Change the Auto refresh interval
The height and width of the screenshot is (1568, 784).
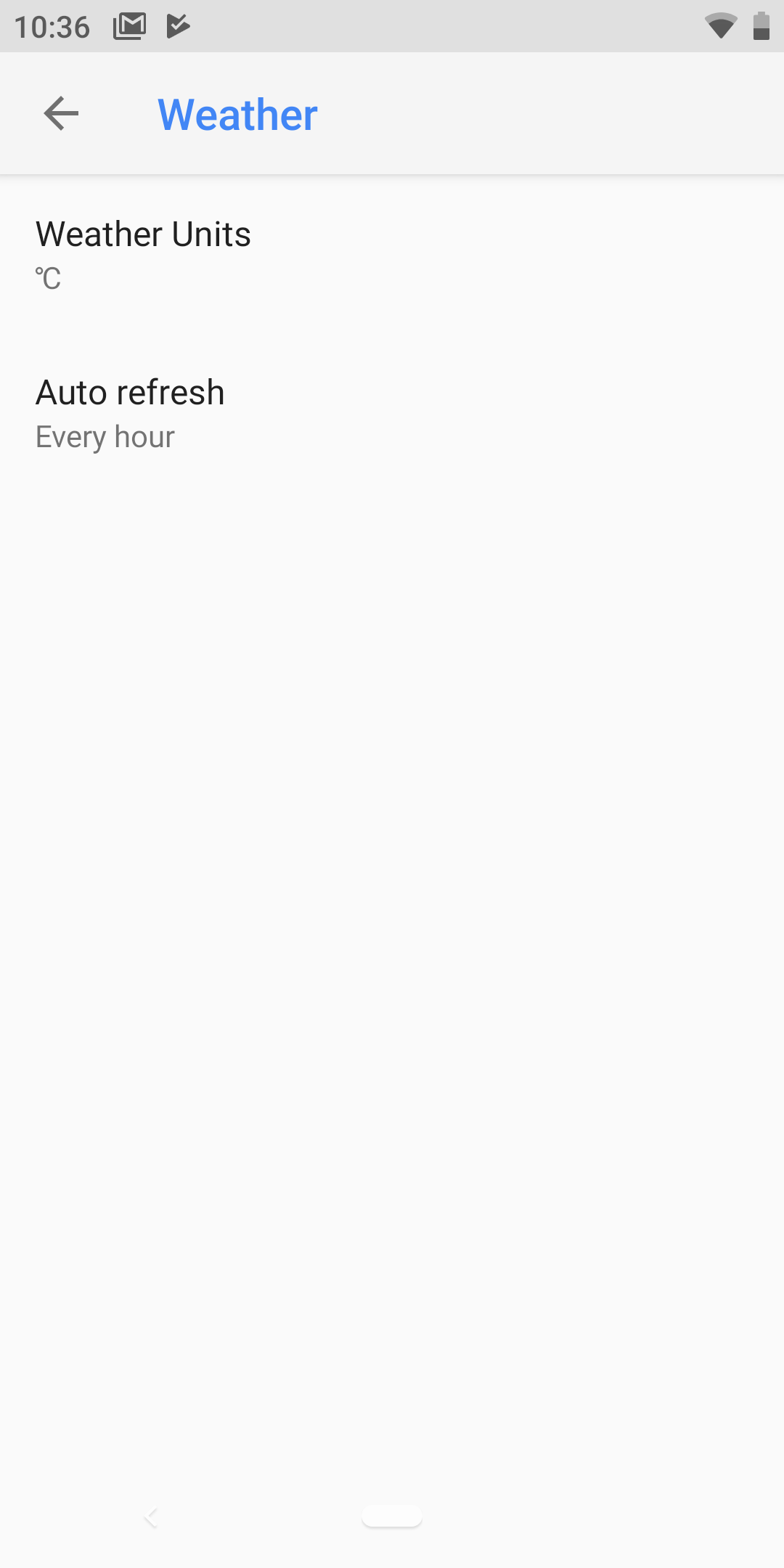coord(392,413)
